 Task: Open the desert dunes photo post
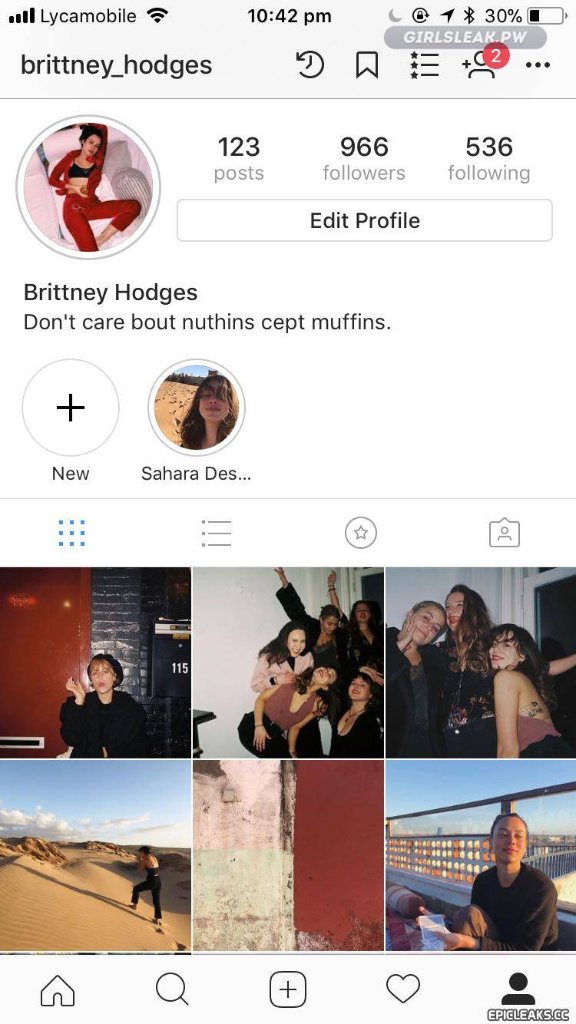pos(95,855)
